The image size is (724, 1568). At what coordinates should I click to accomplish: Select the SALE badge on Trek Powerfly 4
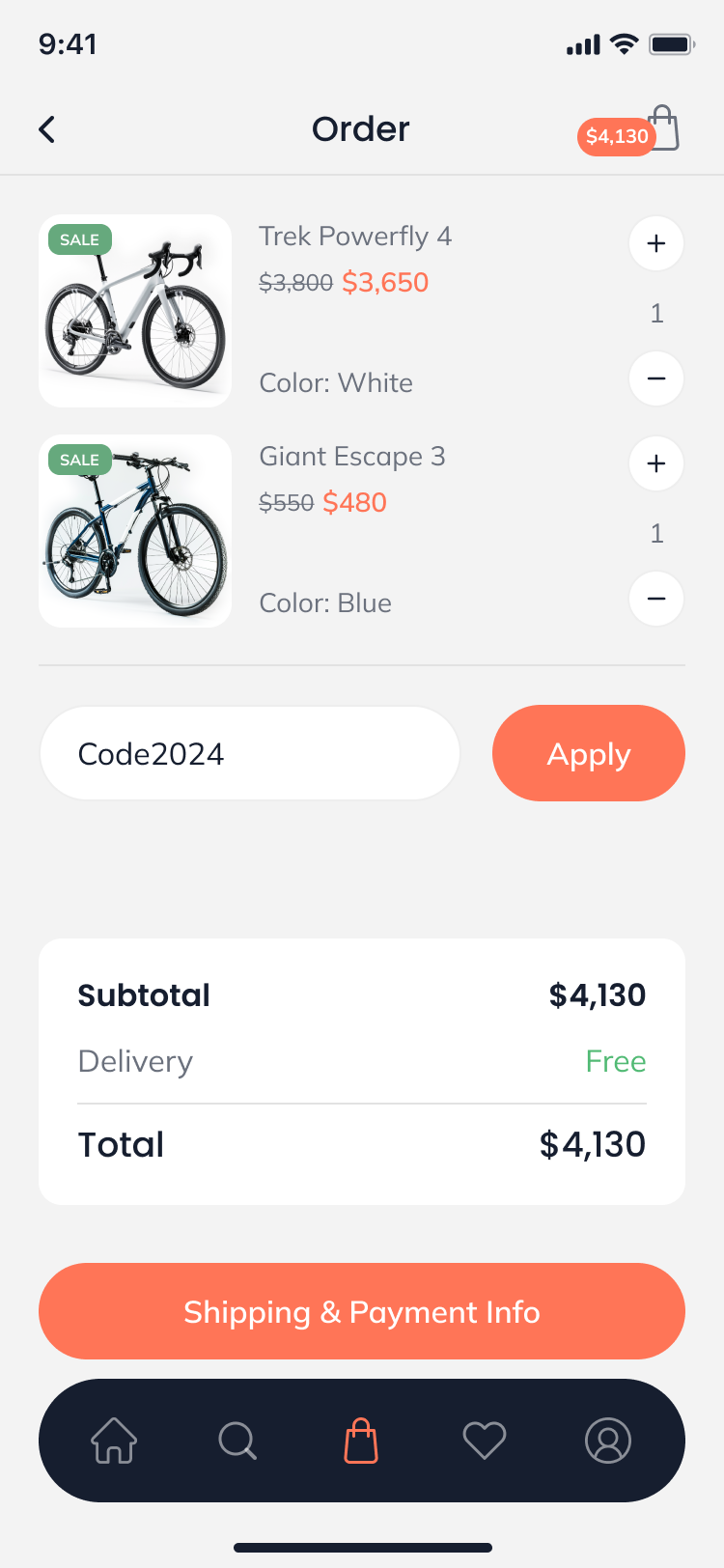click(79, 239)
